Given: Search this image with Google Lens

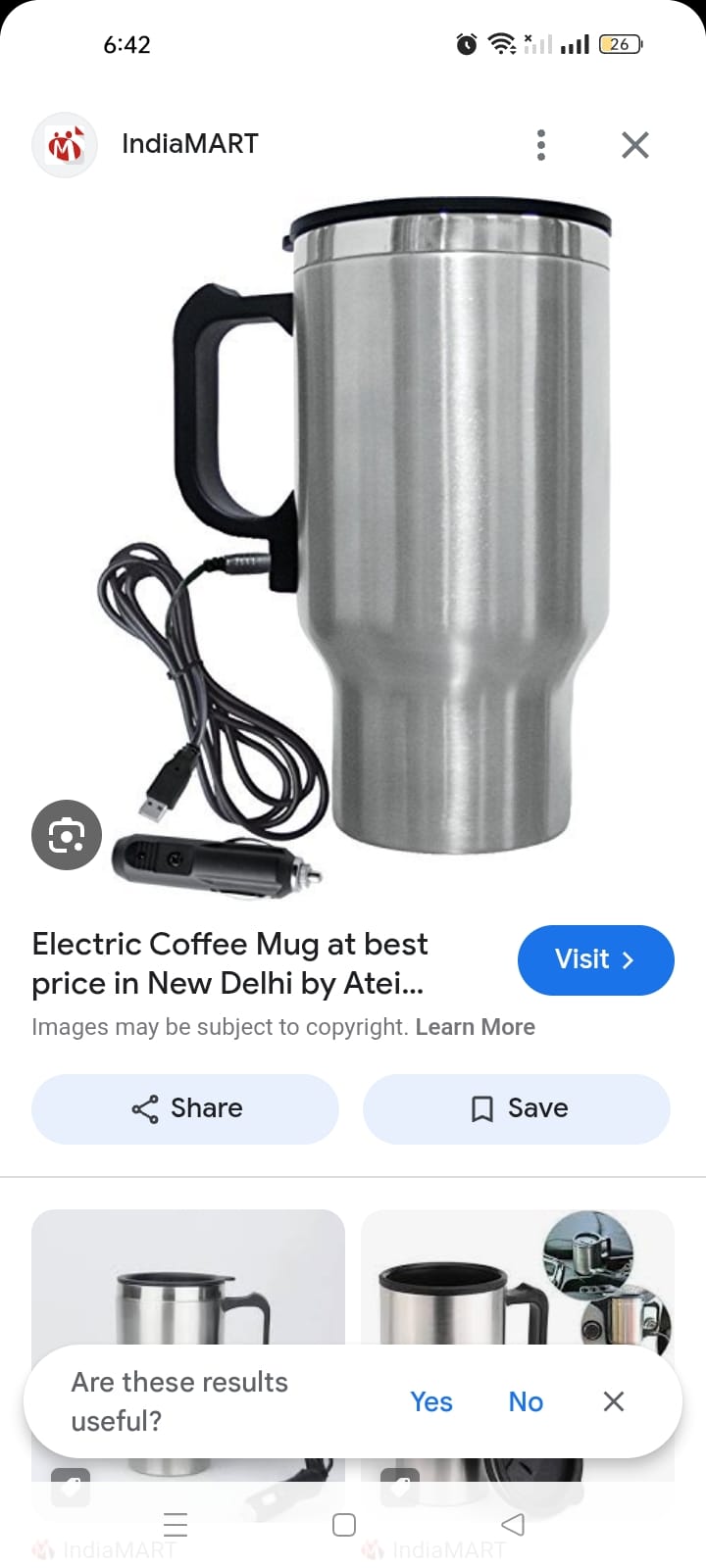Looking at the screenshot, I should pos(67,835).
